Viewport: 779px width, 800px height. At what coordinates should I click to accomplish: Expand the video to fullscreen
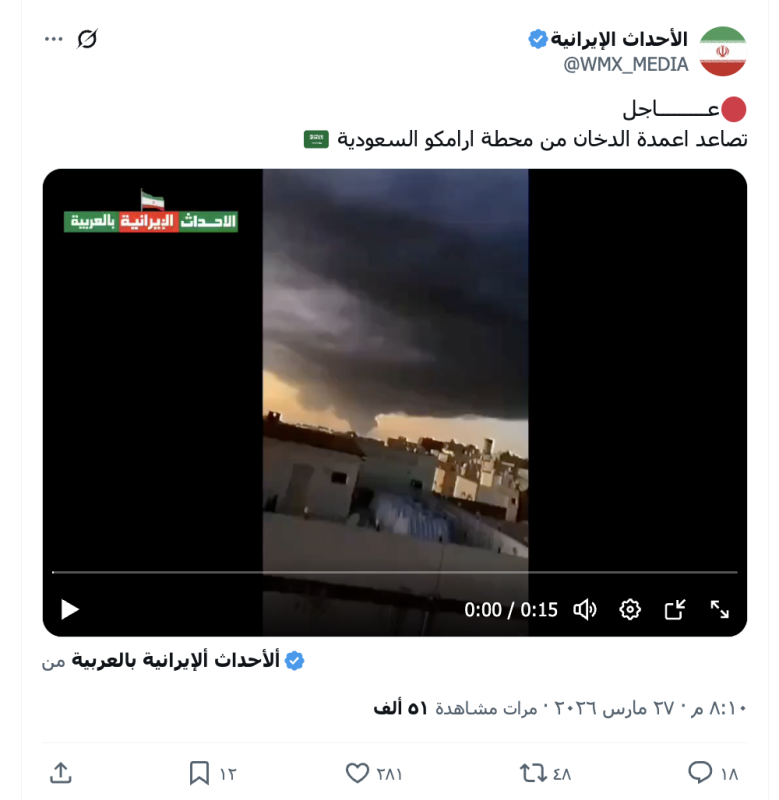(x=720, y=609)
